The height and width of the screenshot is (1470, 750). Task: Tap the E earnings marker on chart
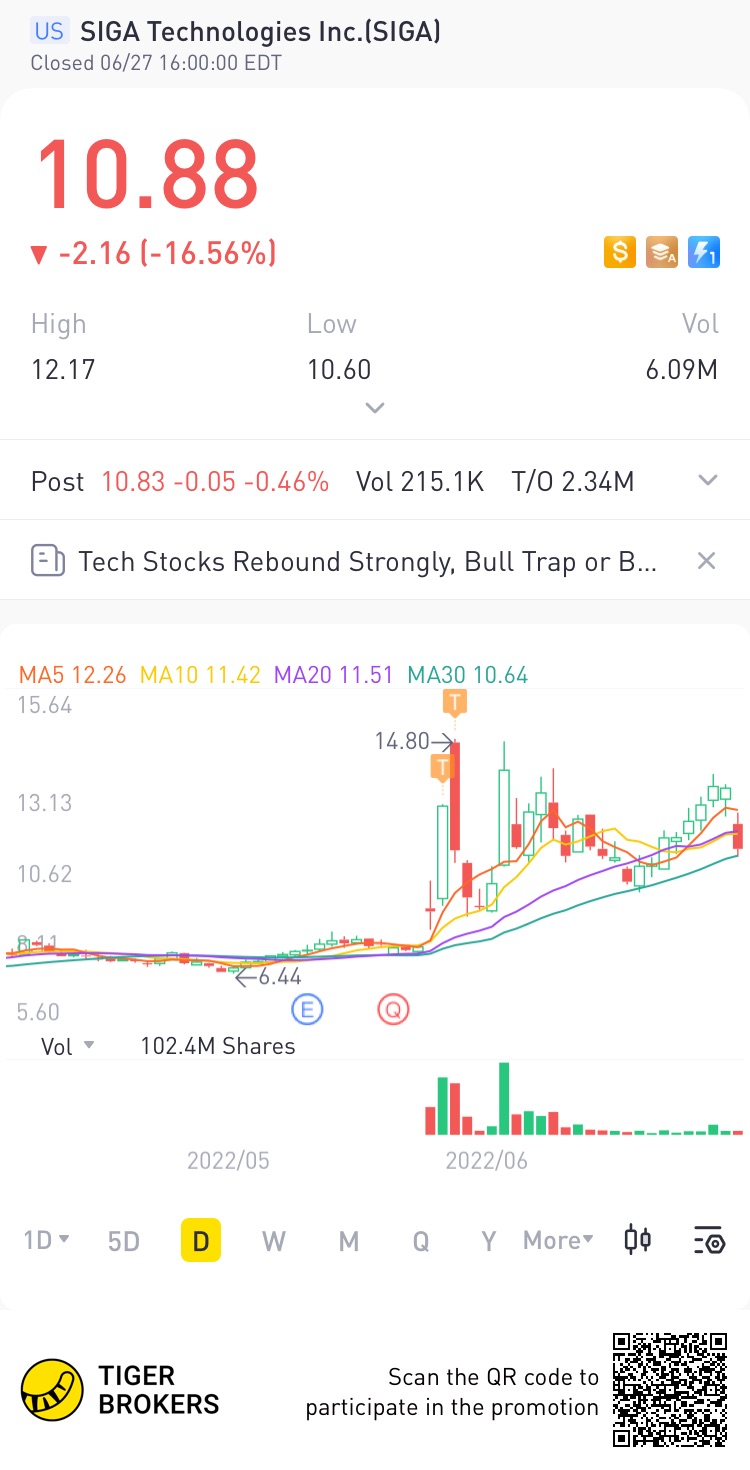[x=307, y=1010]
